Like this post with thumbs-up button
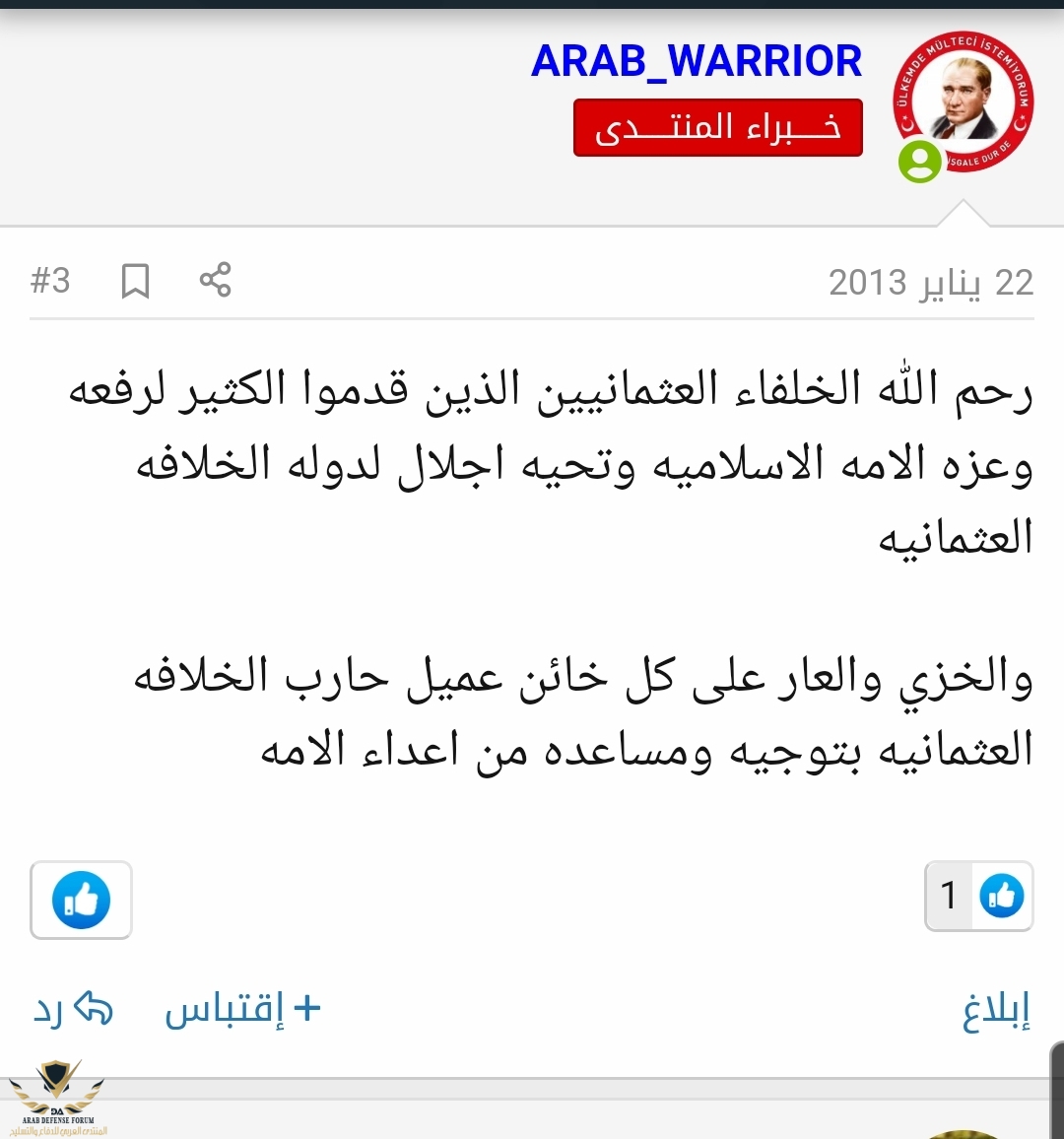1064x1139 pixels. 81,900
